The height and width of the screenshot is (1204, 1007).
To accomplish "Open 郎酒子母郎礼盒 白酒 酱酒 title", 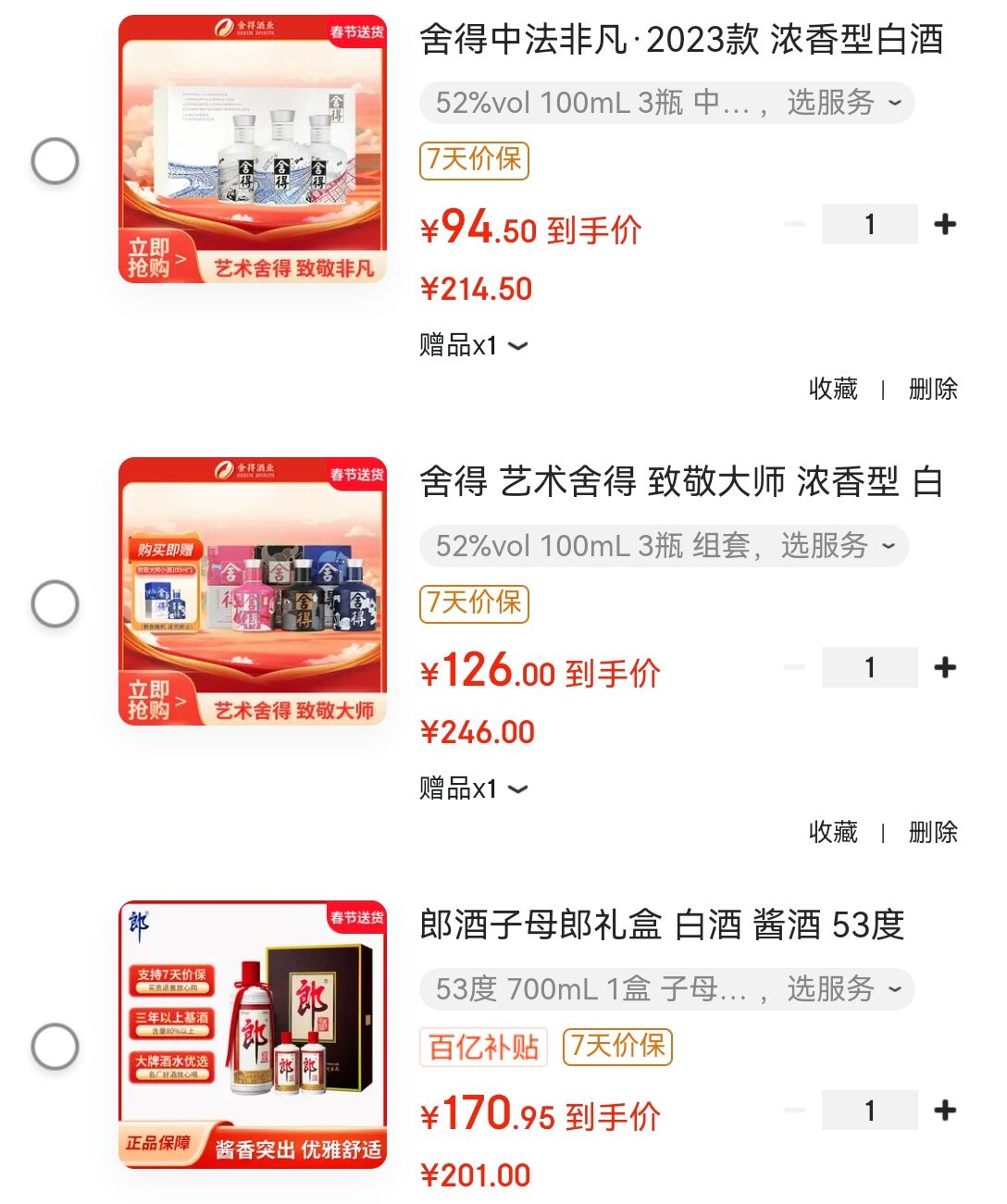I will [662, 925].
